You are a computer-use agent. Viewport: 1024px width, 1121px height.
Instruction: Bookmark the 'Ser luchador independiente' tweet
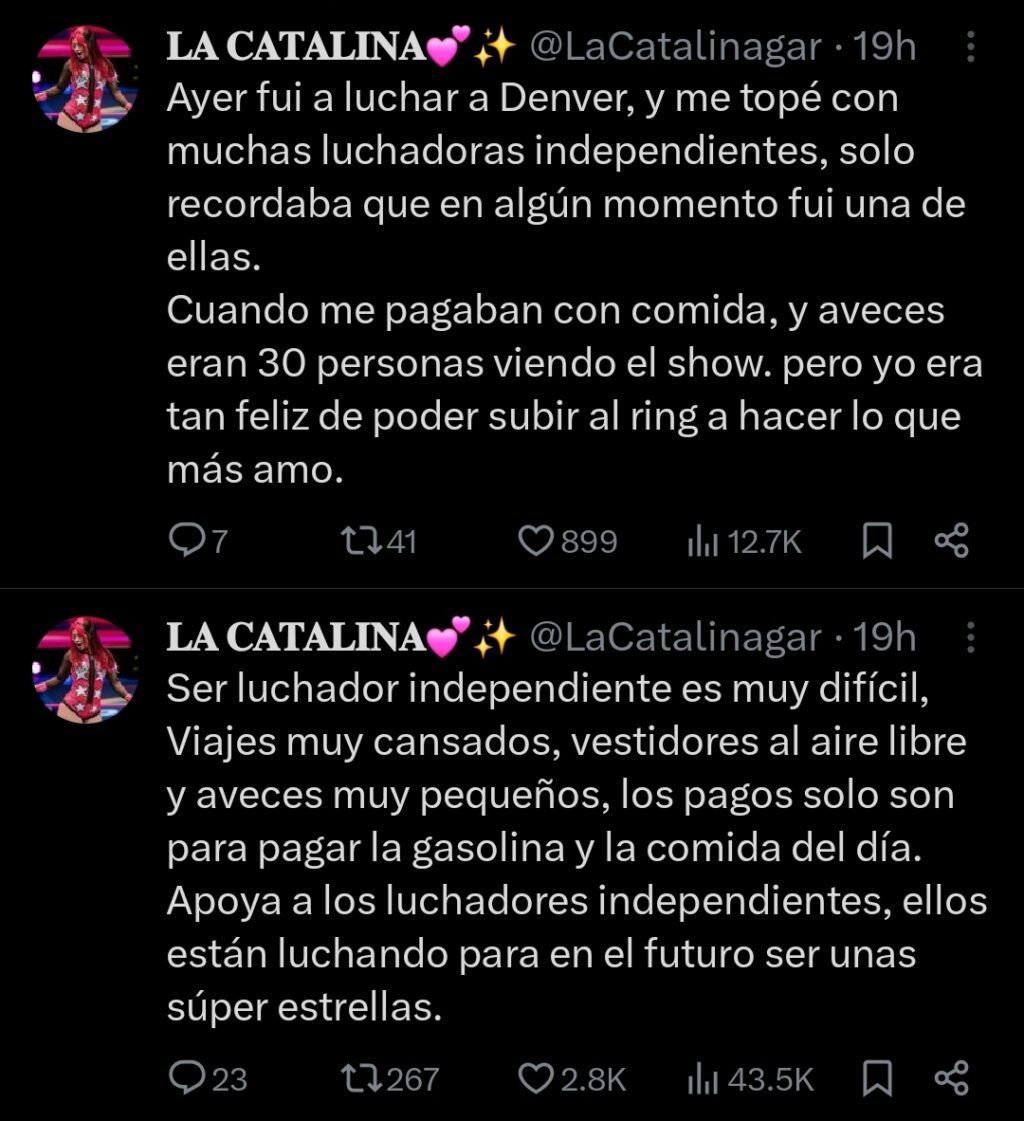(877, 1078)
